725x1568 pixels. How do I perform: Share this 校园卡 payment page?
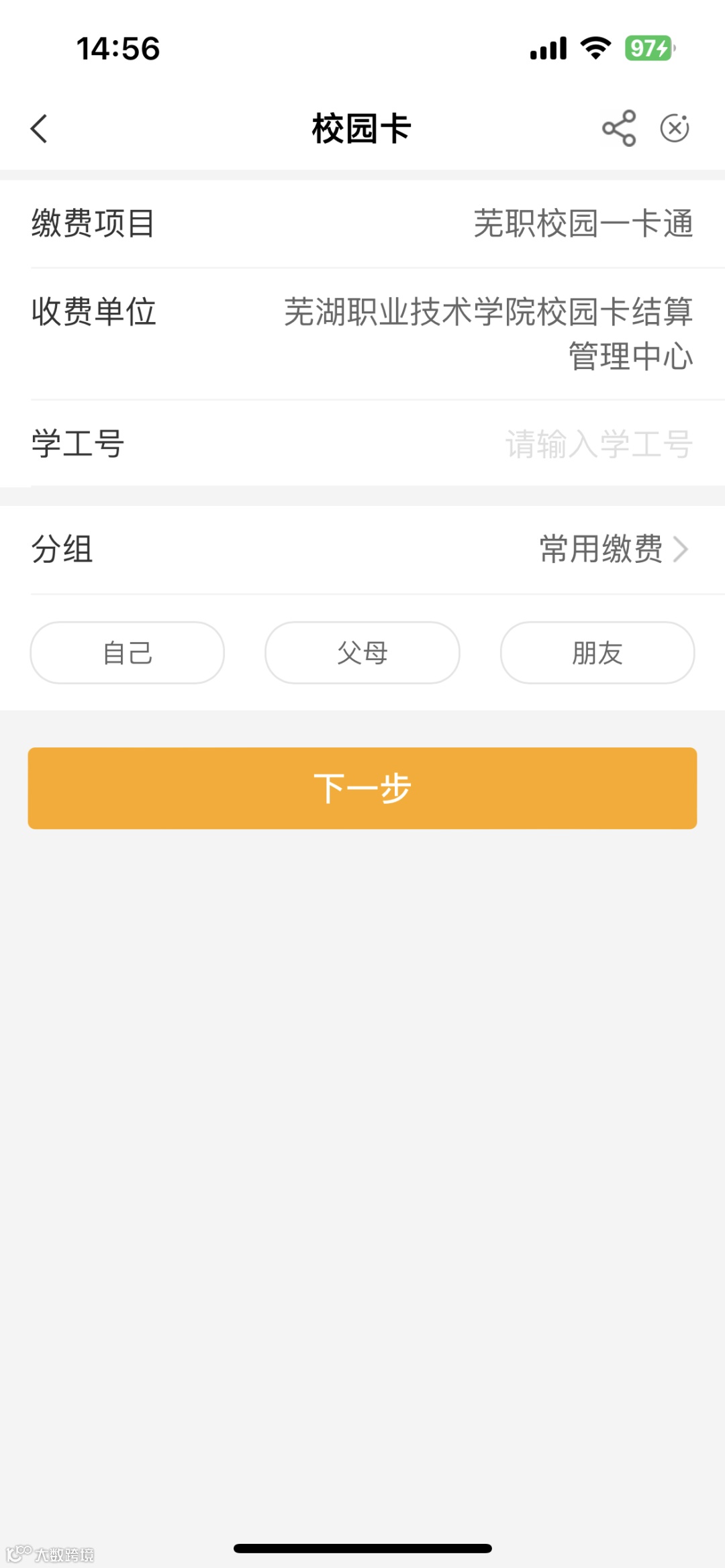coord(618,128)
